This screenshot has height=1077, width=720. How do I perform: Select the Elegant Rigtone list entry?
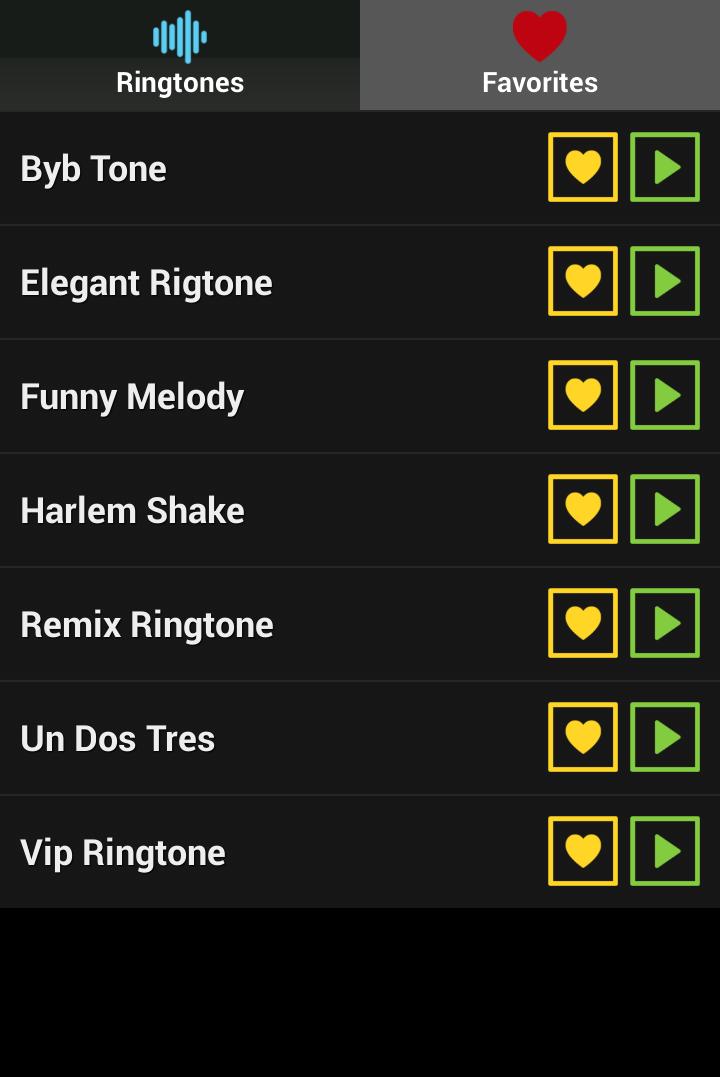[250, 281]
